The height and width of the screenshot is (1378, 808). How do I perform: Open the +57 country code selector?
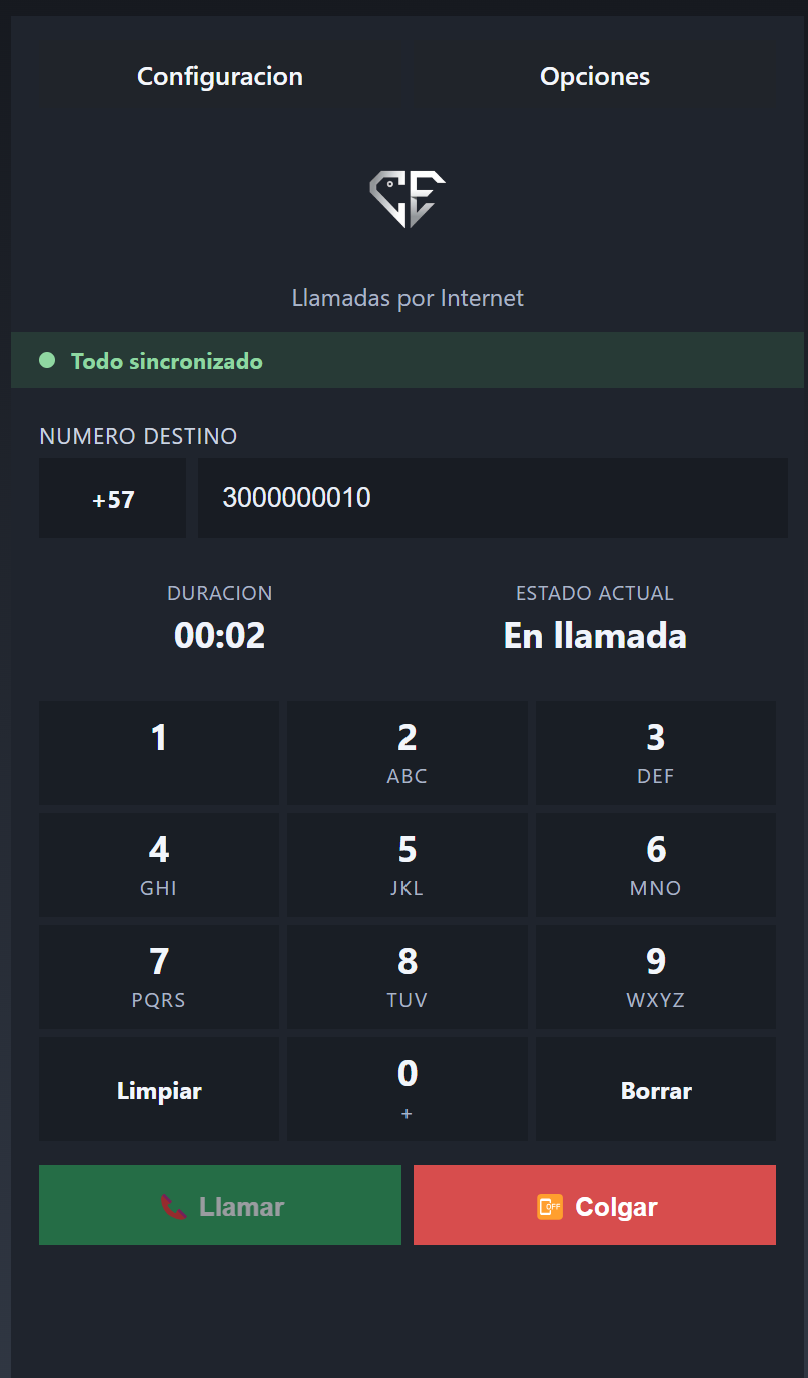(112, 498)
